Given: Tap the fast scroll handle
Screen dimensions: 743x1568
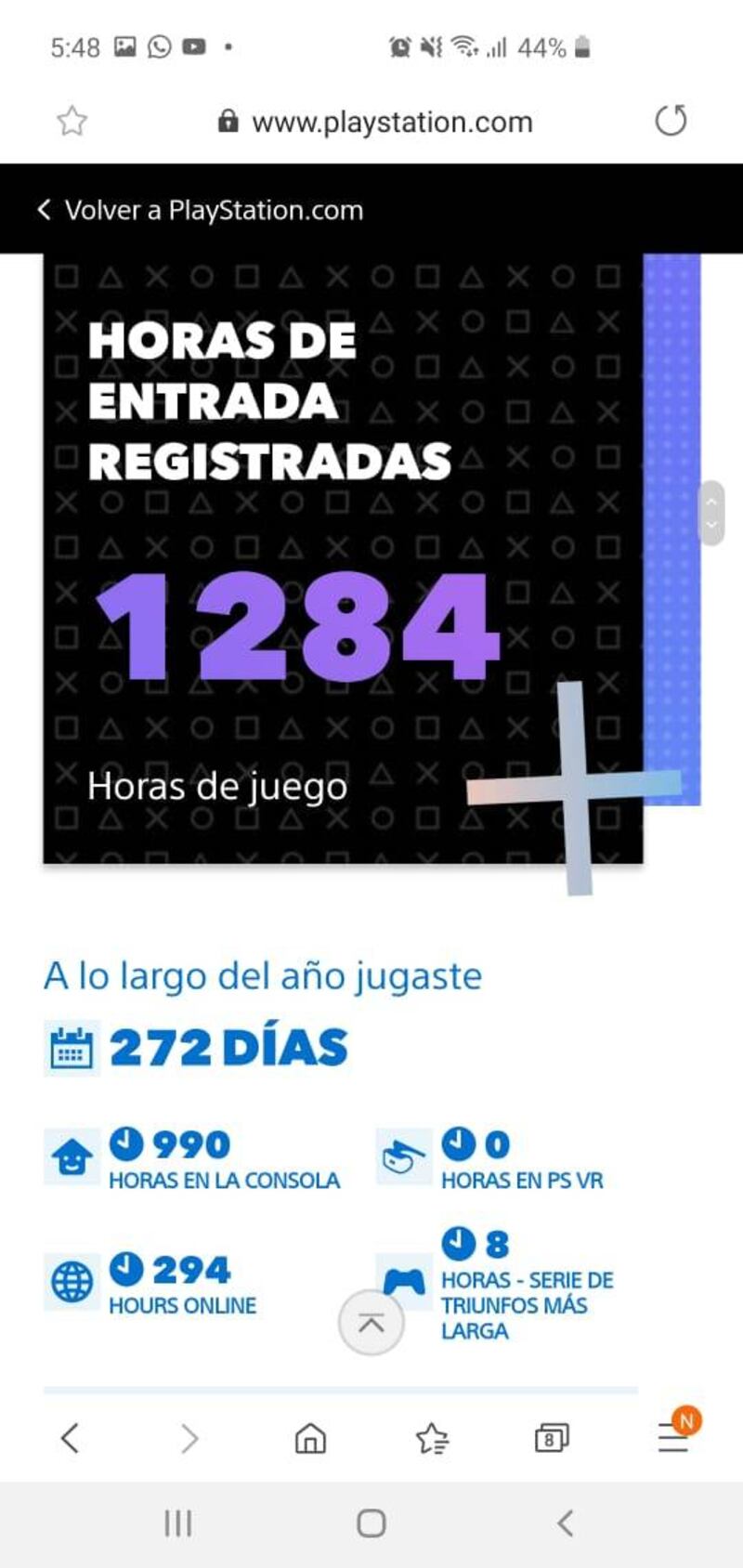Looking at the screenshot, I should [x=710, y=513].
